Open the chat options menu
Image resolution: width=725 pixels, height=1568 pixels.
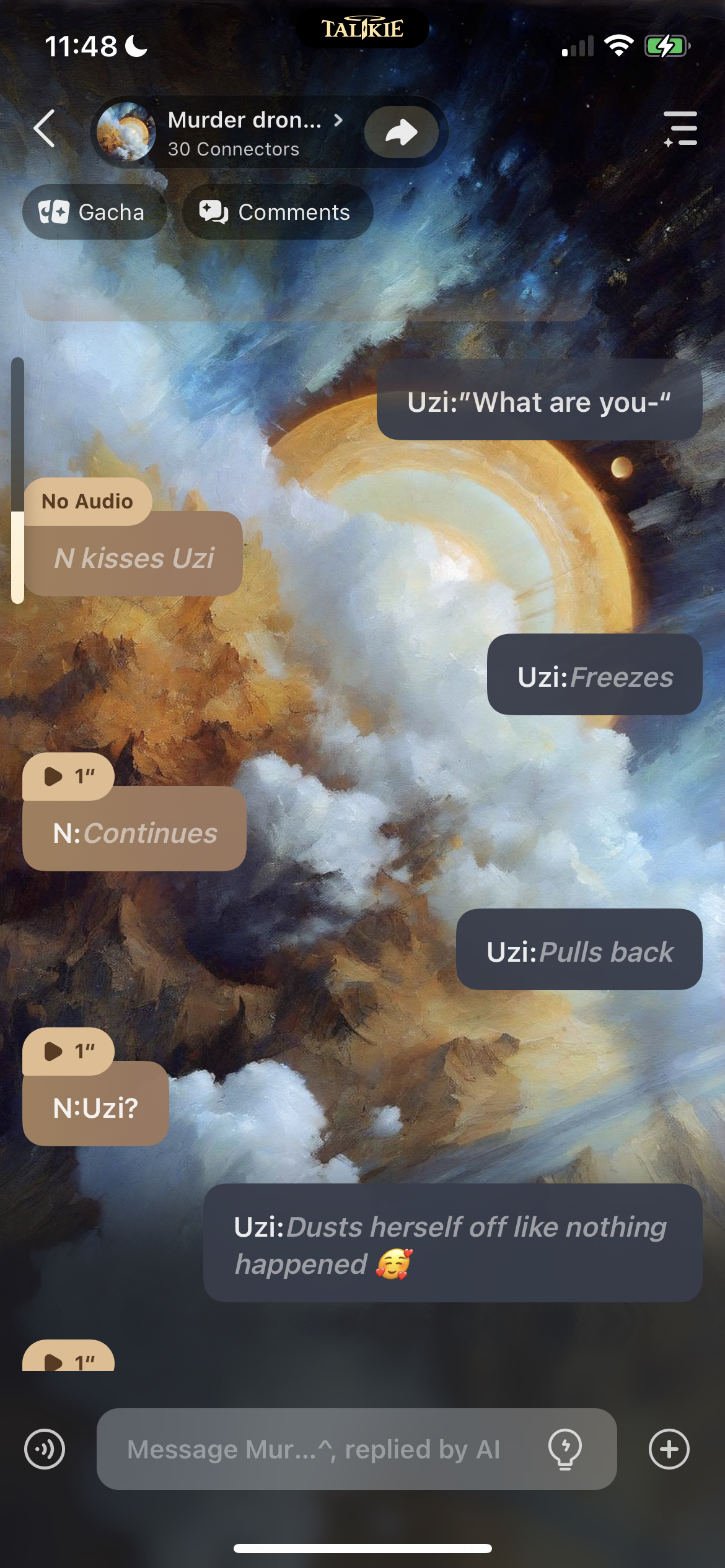[x=680, y=129]
